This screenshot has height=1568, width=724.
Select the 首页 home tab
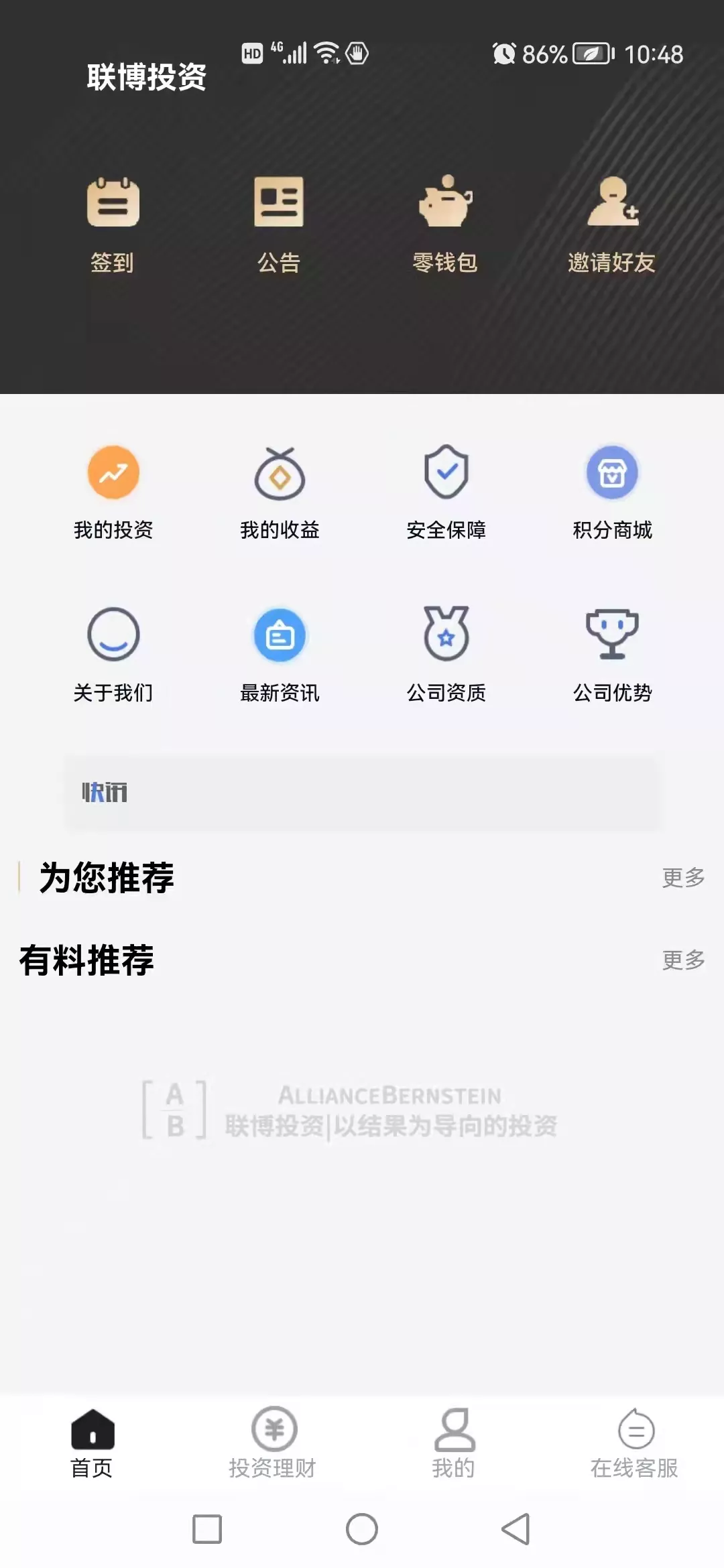(92, 1443)
